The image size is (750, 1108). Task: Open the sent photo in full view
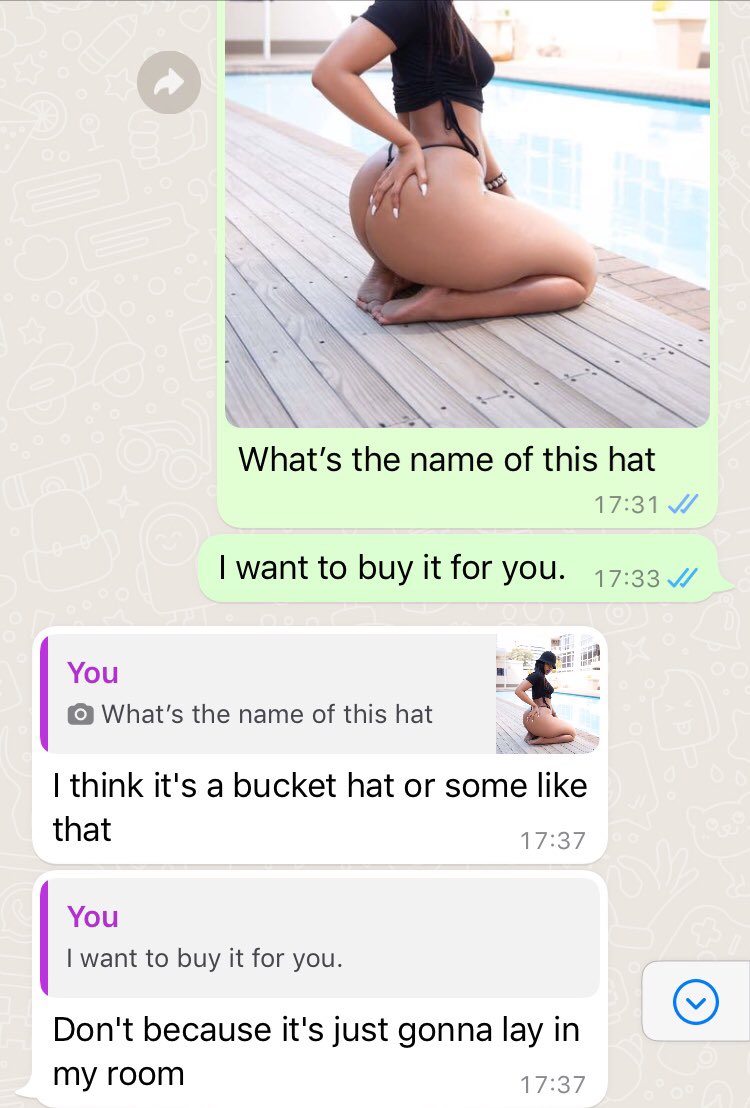[467, 215]
